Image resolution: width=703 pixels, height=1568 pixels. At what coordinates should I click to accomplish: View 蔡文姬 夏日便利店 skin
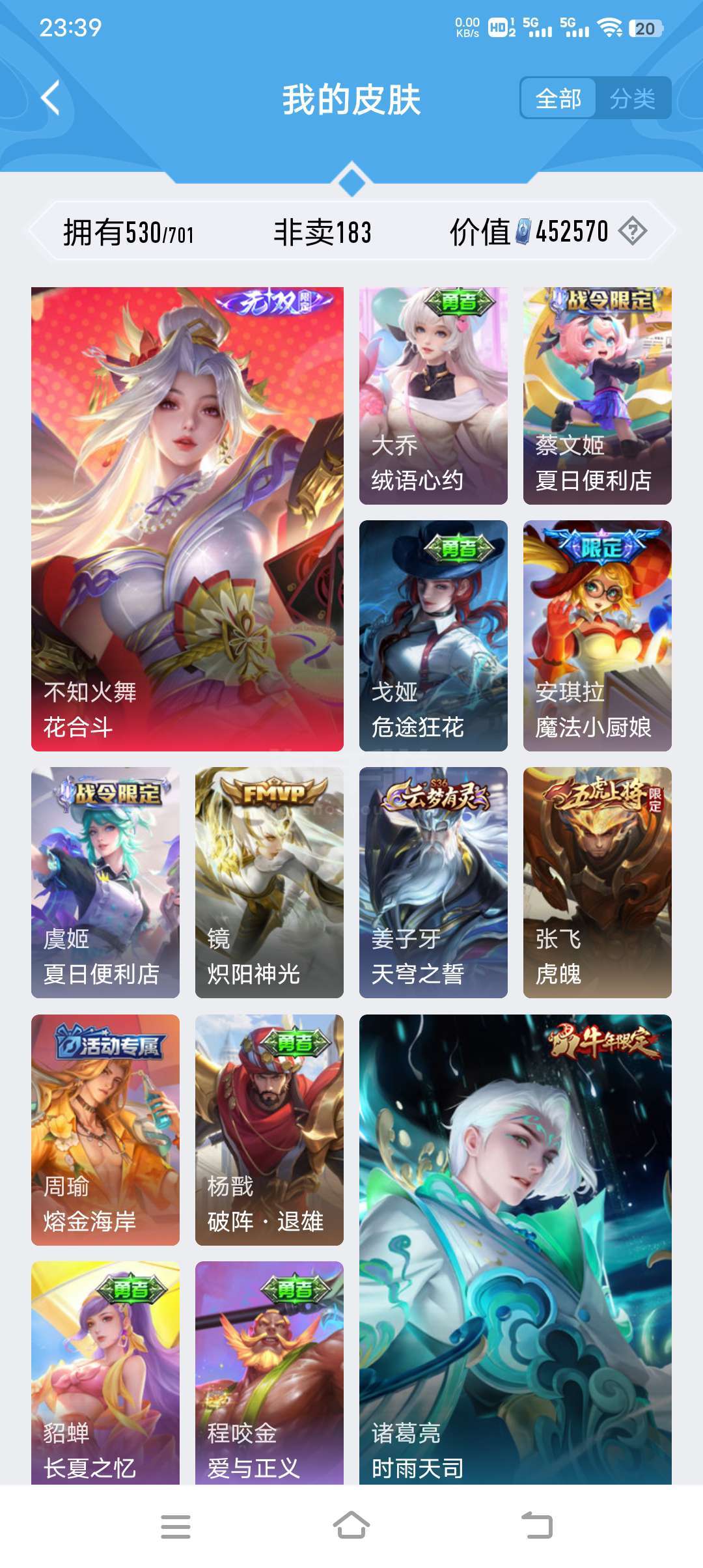(x=597, y=396)
